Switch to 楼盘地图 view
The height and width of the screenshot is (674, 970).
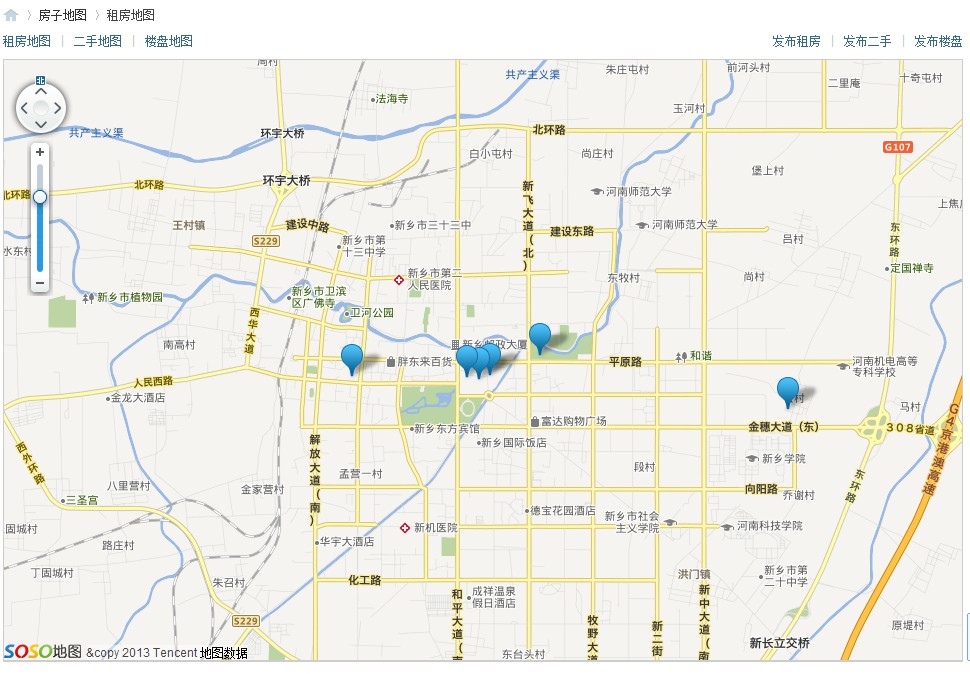pos(168,41)
